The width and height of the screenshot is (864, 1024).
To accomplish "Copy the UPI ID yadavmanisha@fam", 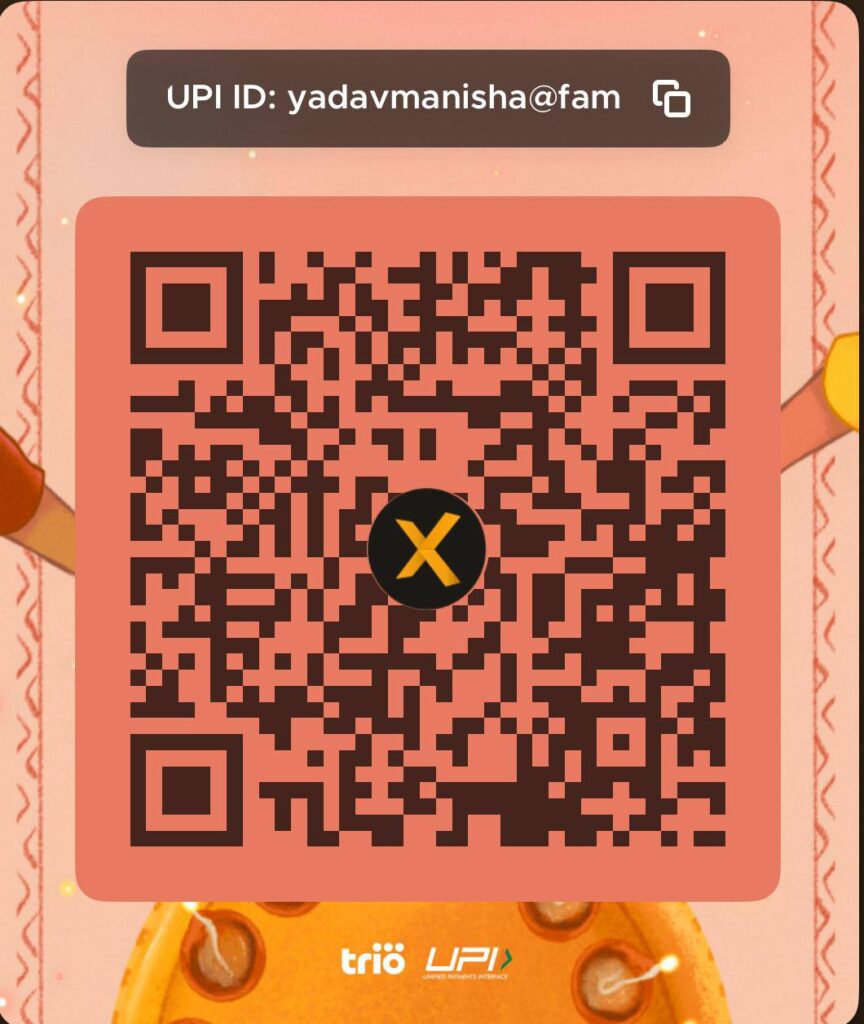I will click(x=672, y=99).
